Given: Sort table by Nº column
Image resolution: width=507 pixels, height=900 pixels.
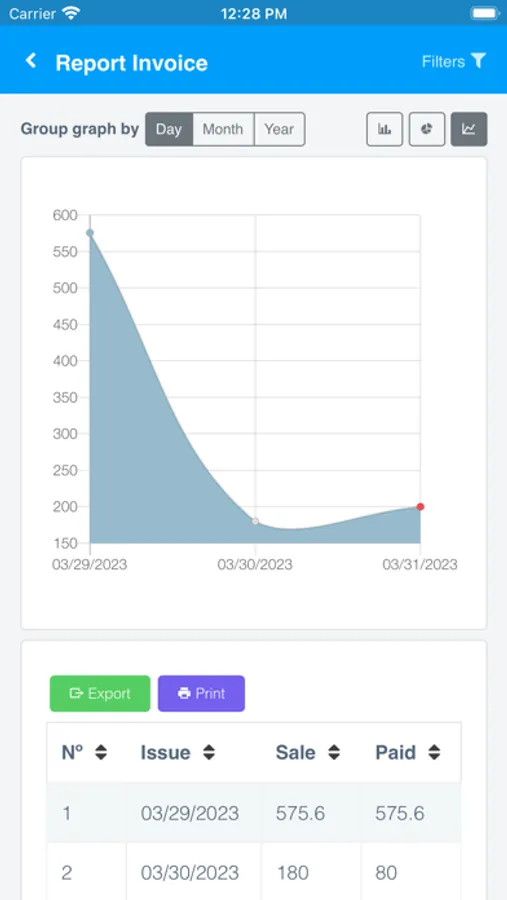Looking at the screenshot, I should [x=84, y=752].
